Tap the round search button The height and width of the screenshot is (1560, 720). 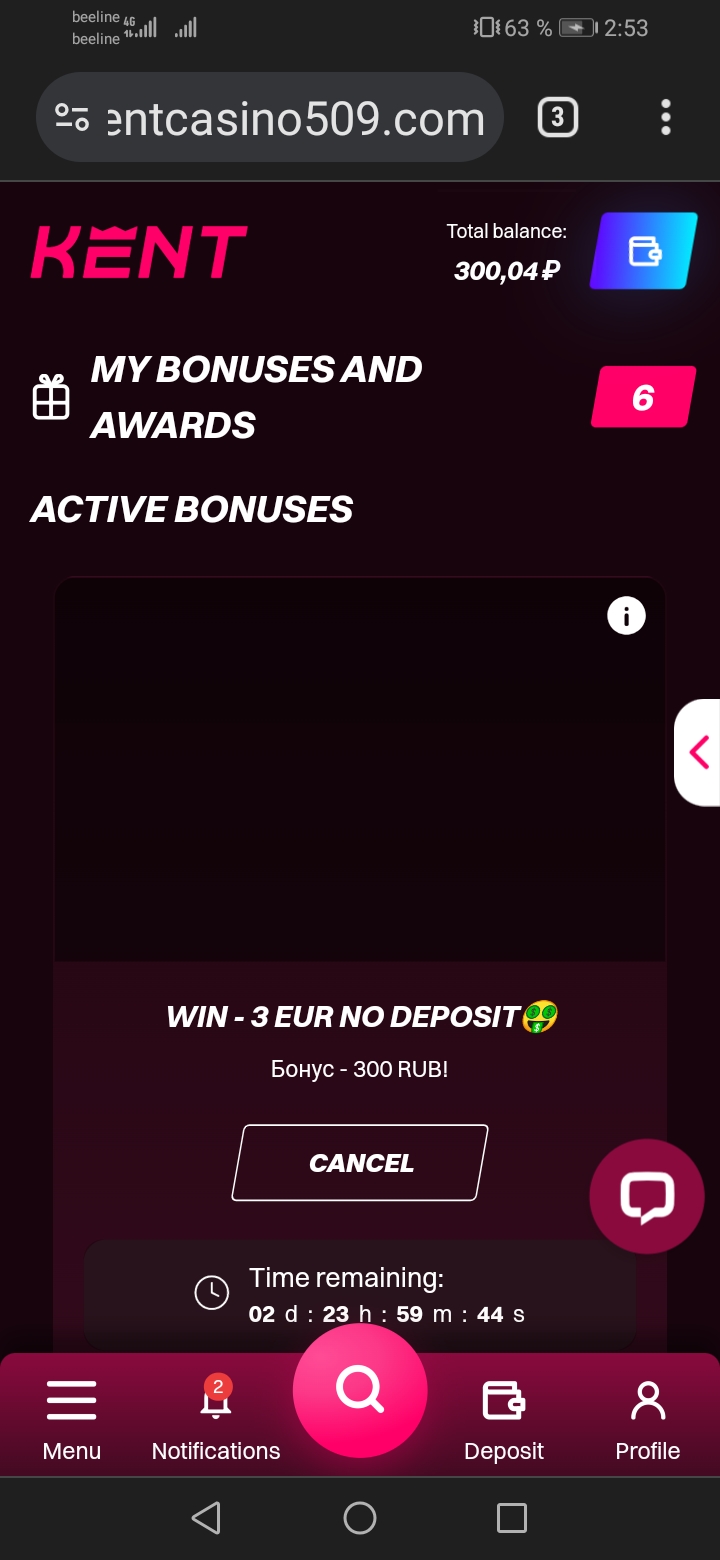click(x=360, y=1390)
